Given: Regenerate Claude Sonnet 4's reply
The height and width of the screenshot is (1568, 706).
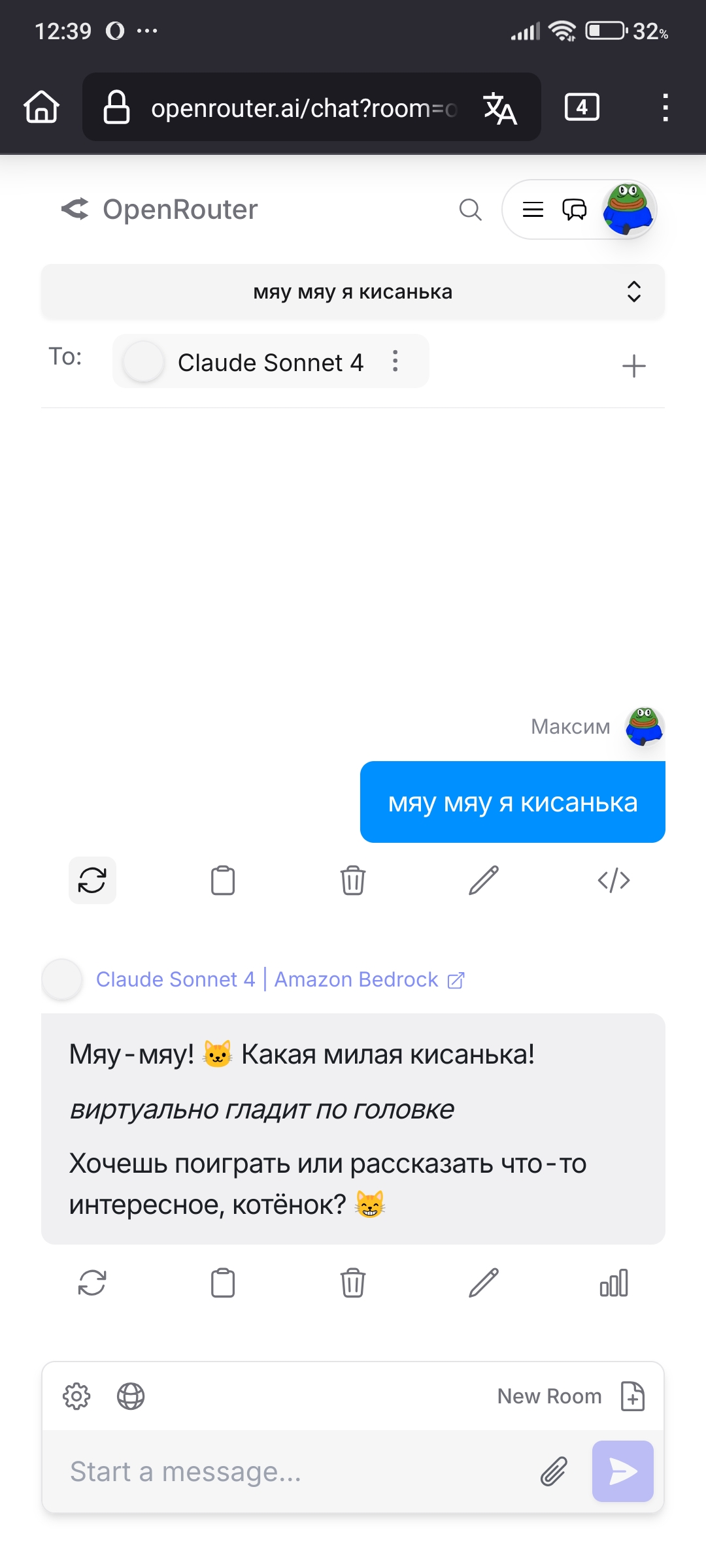Looking at the screenshot, I should pos(92,1282).
